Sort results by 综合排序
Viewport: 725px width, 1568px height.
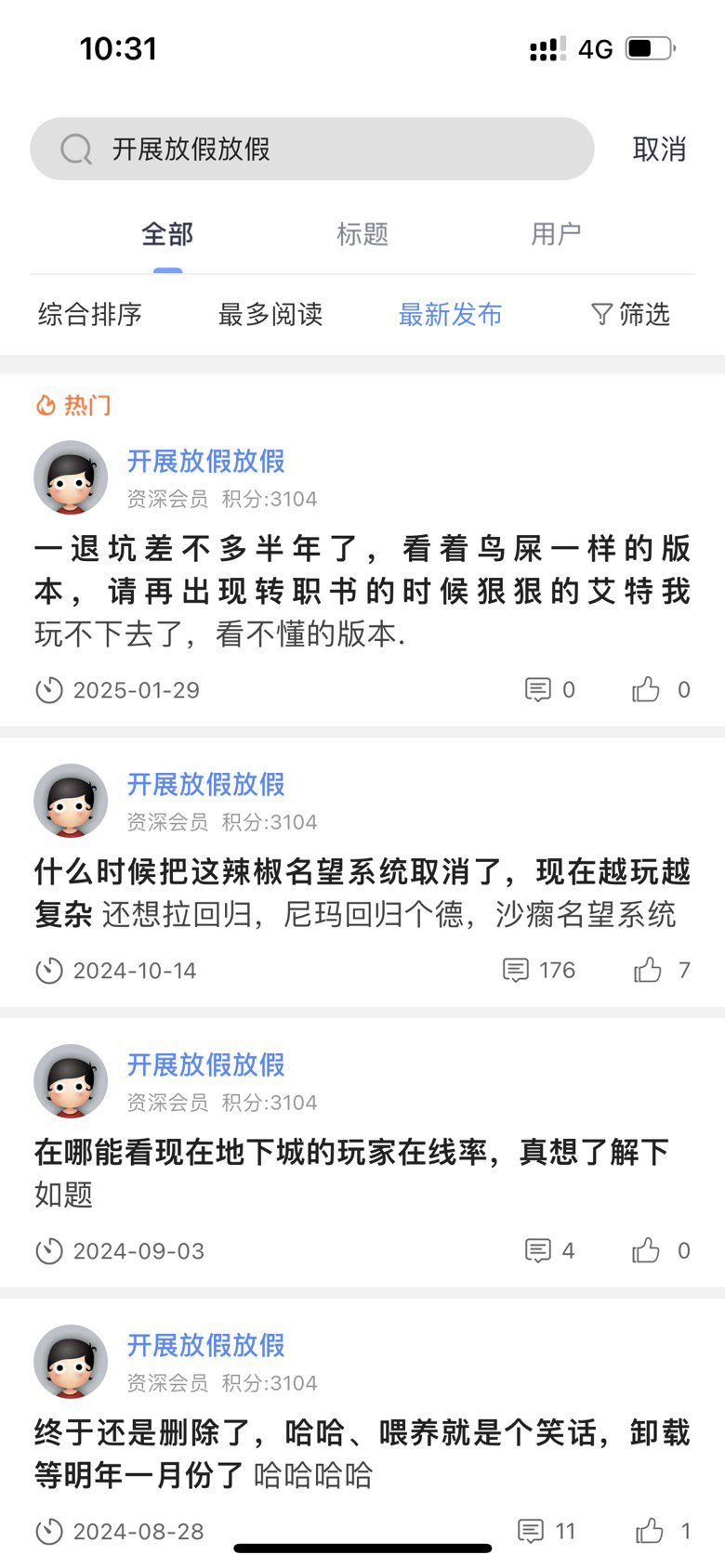(89, 314)
